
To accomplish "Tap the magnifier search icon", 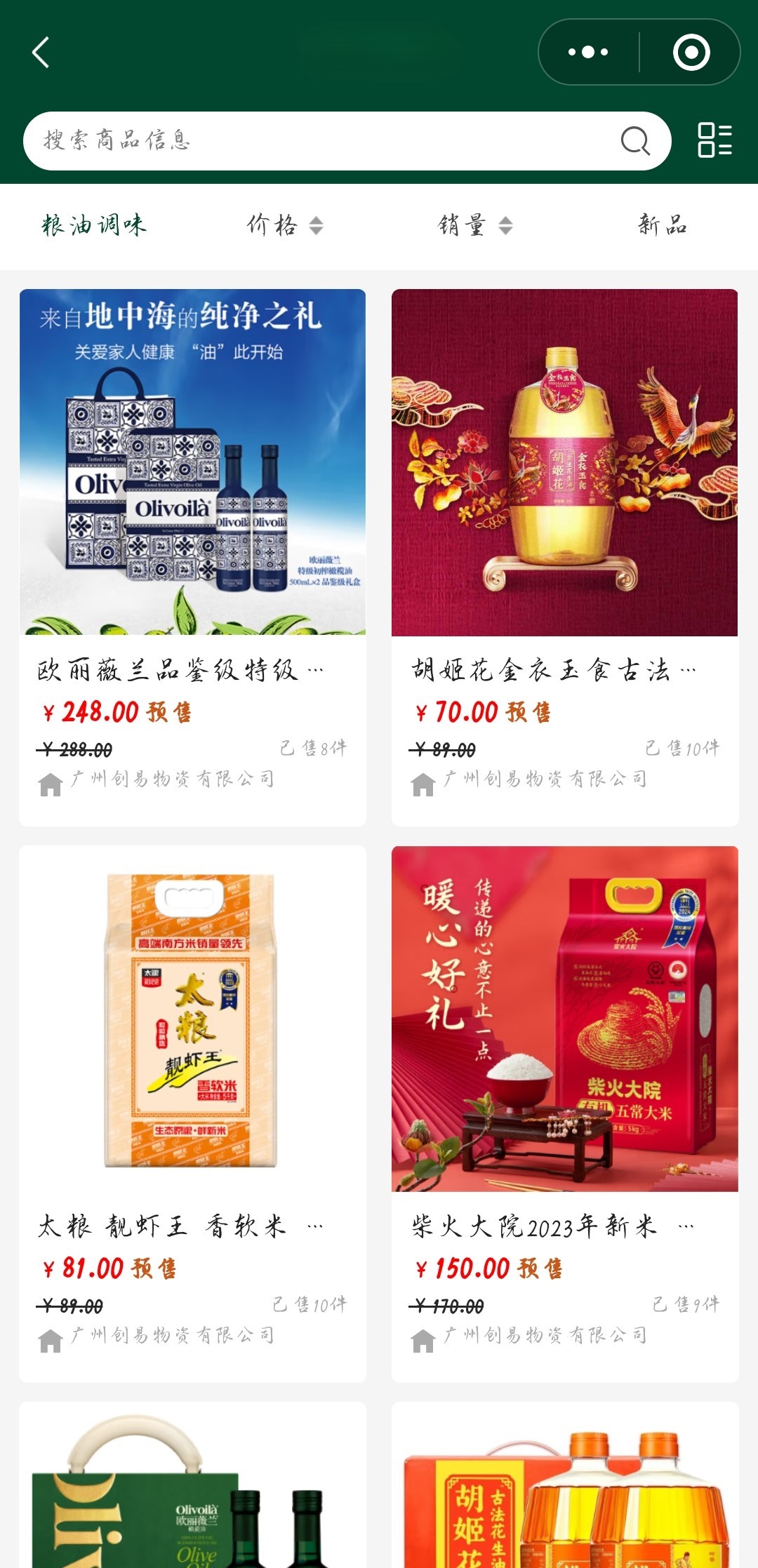I will coord(635,141).
